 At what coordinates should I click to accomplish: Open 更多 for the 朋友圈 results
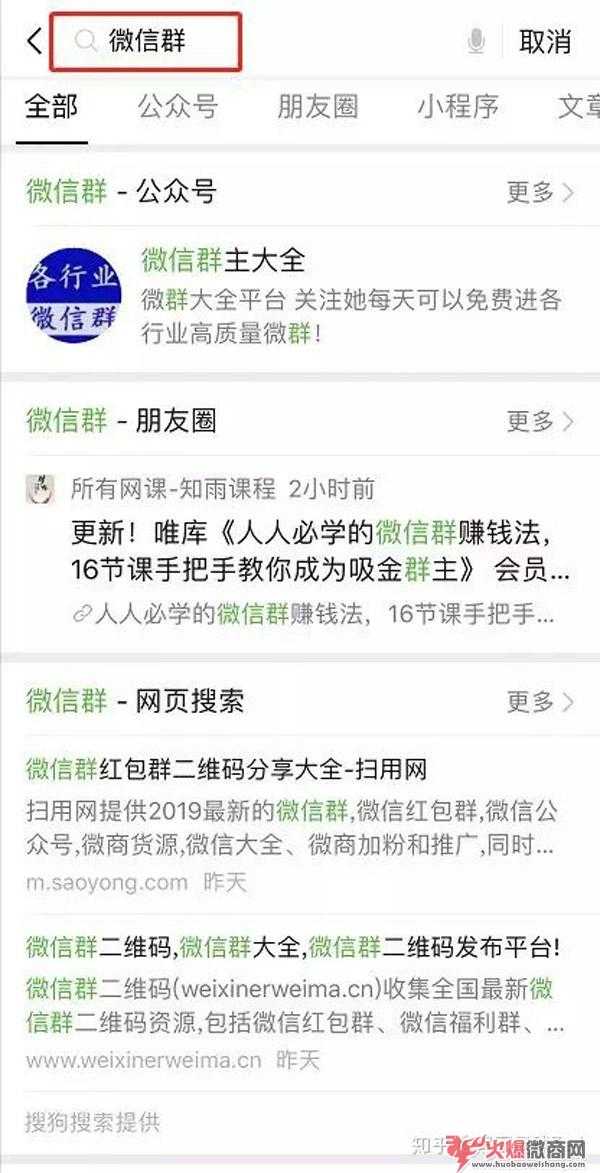pyautogui.click(x=540, y=421)
